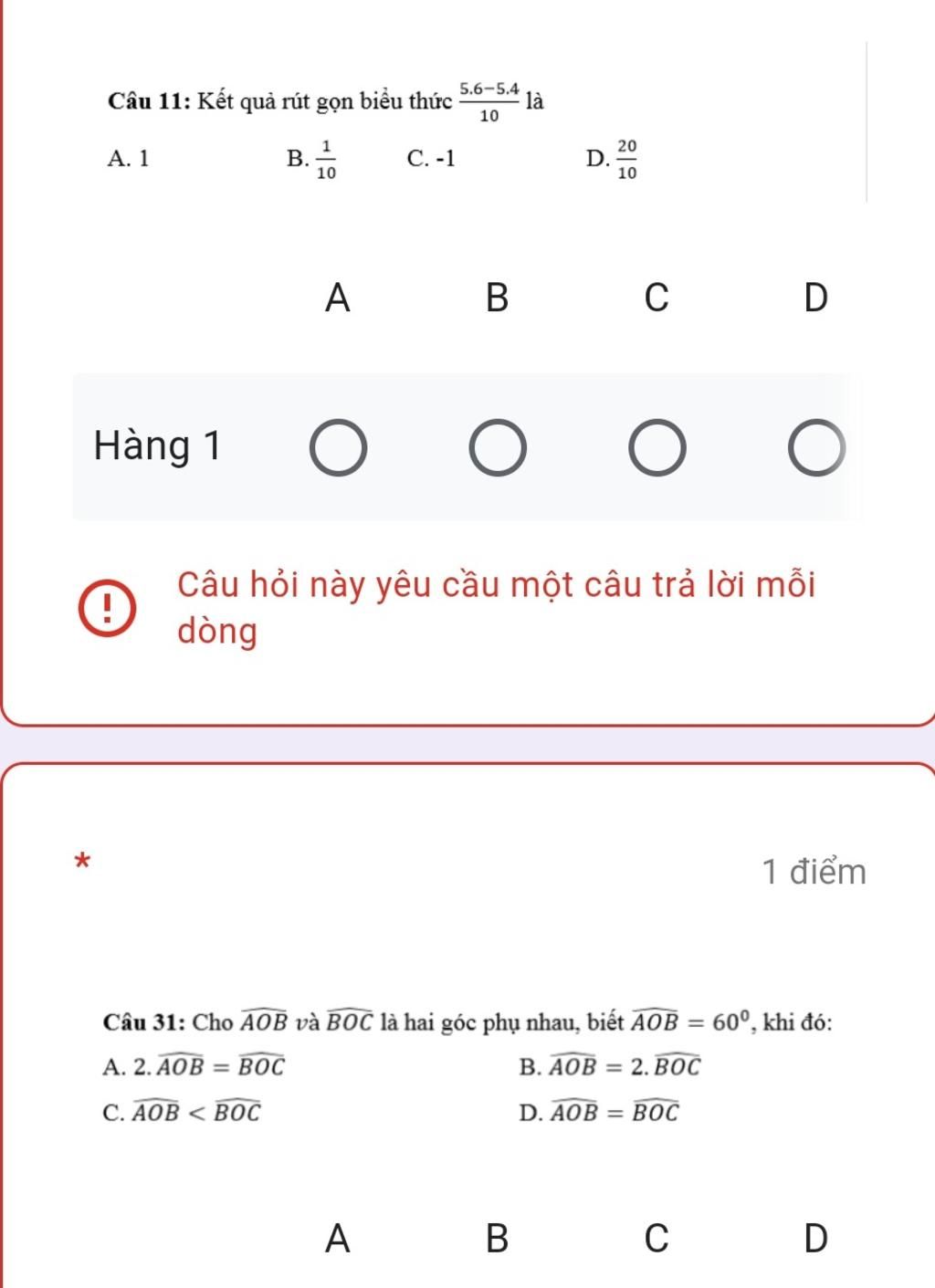935x1288 pixels.
Task: Select answer A for Câu 11
Action: tap(338, 448)
